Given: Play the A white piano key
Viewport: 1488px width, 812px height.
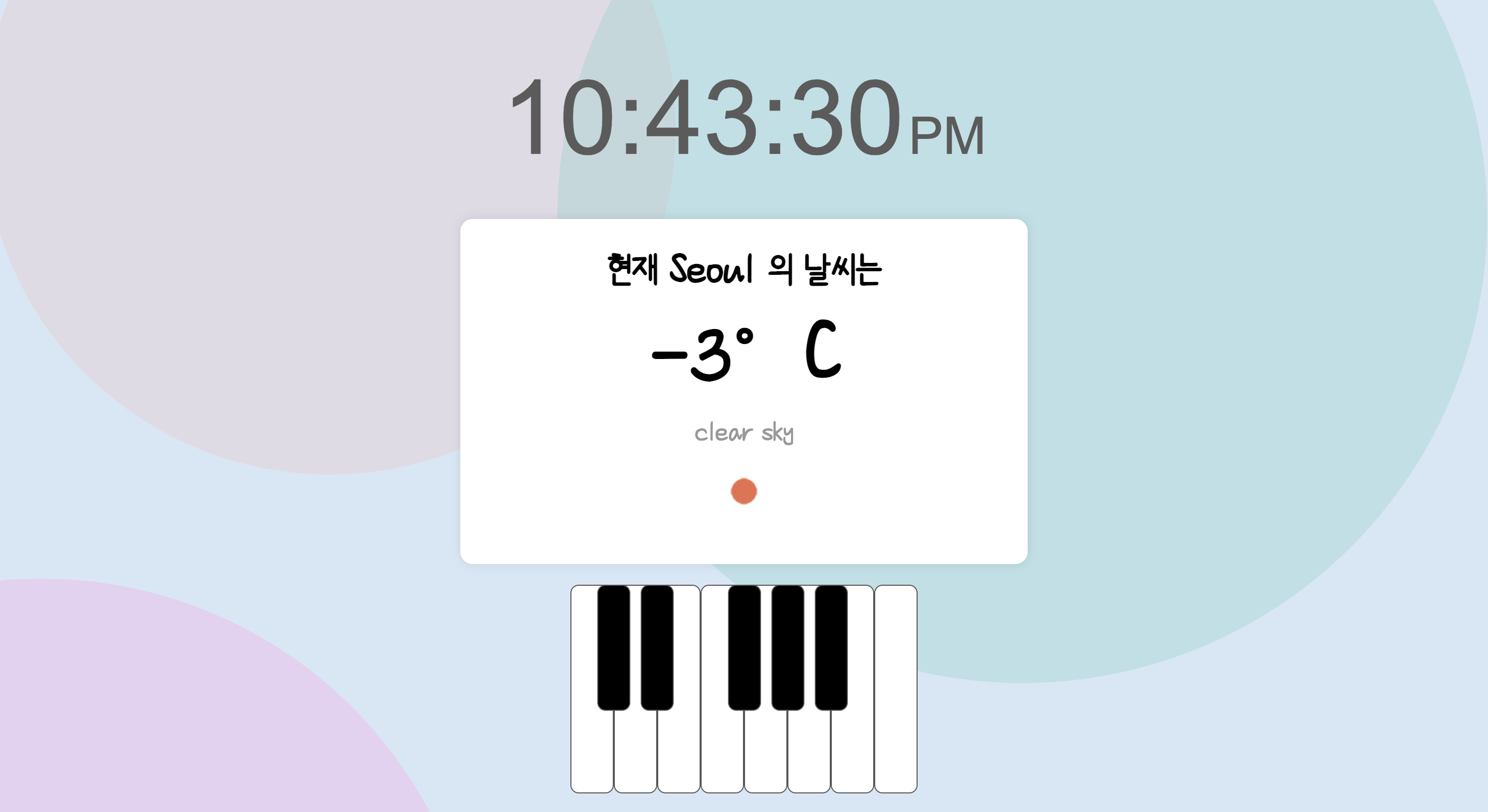Looking at the screenshot, I should [809, 751].
